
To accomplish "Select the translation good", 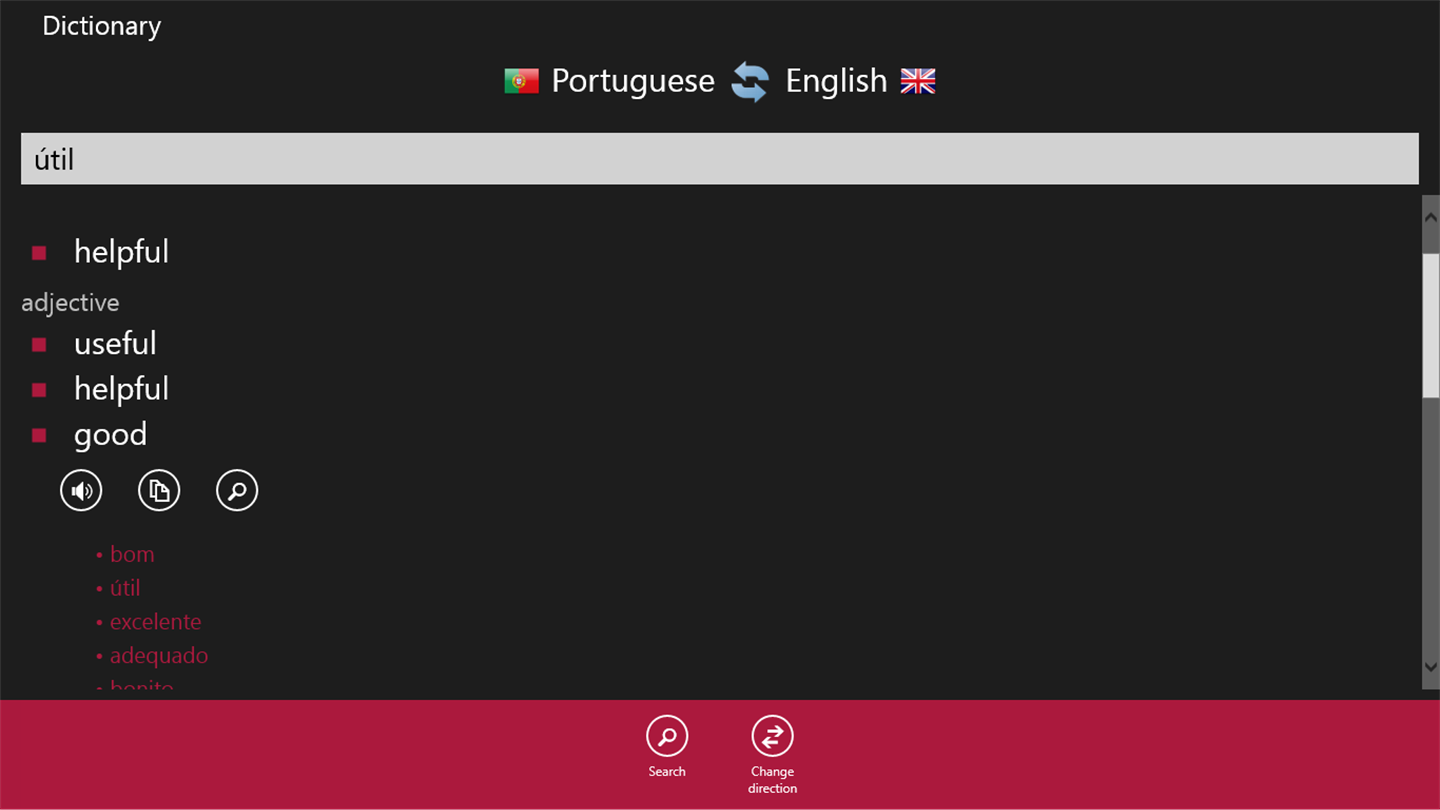I will (x=110, y=434).
